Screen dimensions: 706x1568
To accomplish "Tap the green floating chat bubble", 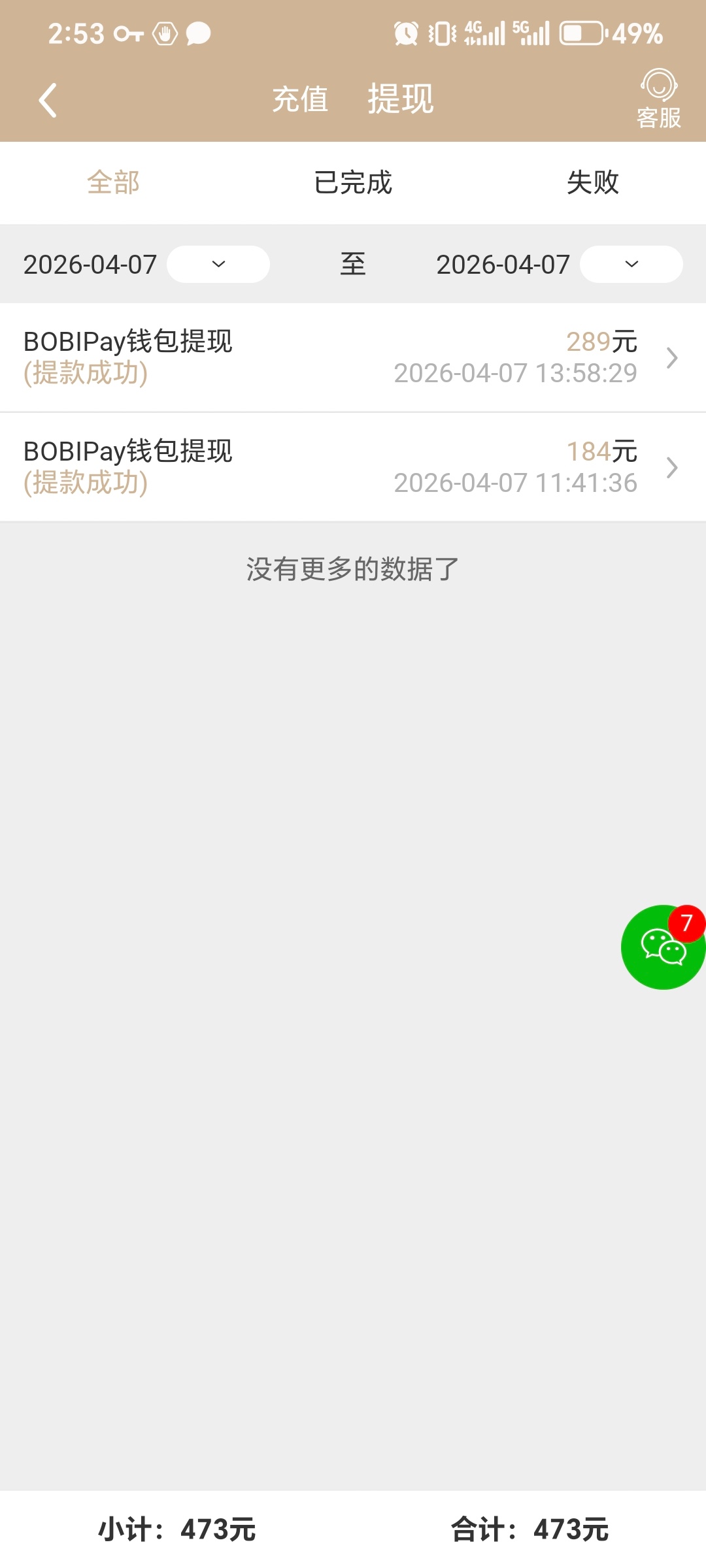I will click(662, 947).
